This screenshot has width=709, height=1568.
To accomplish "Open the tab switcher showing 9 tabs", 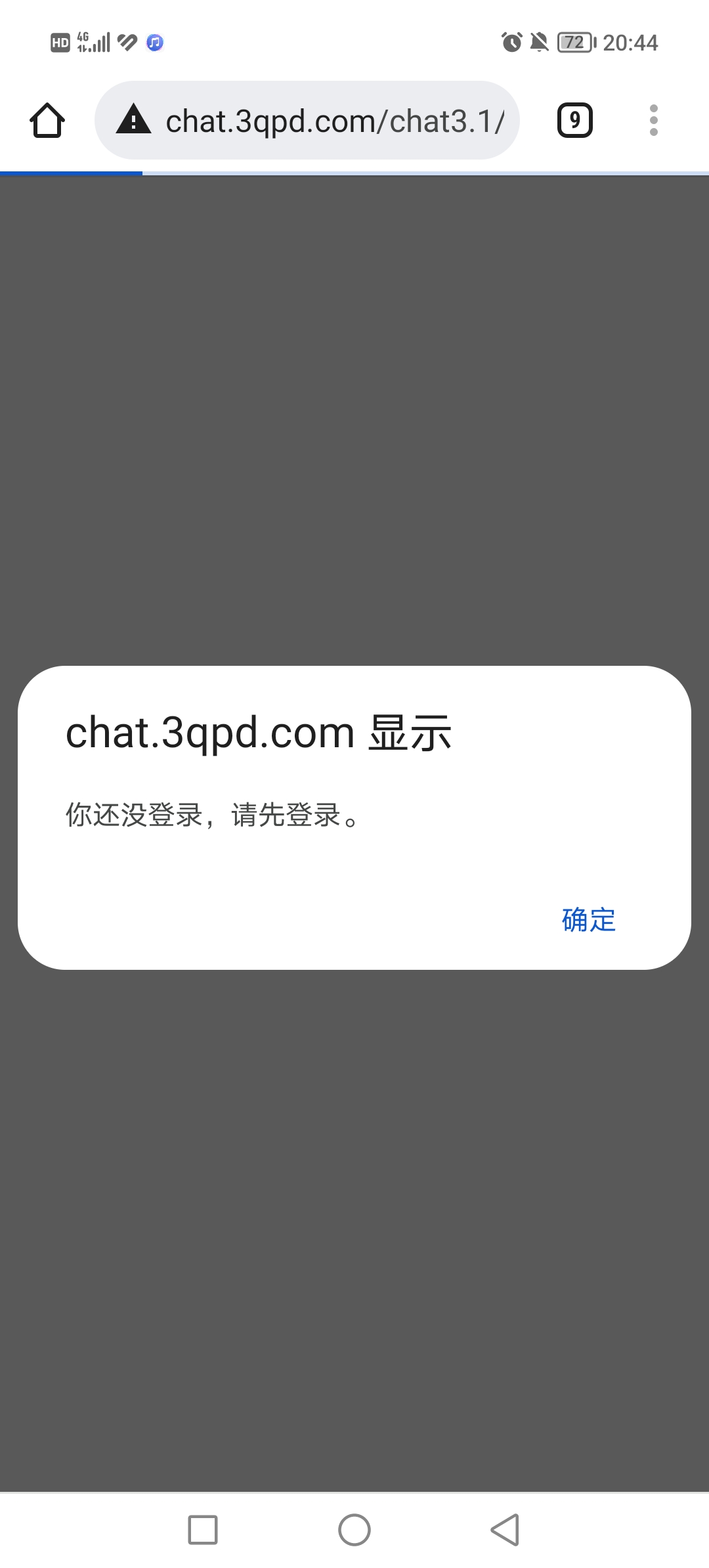I will coord(575,120).
